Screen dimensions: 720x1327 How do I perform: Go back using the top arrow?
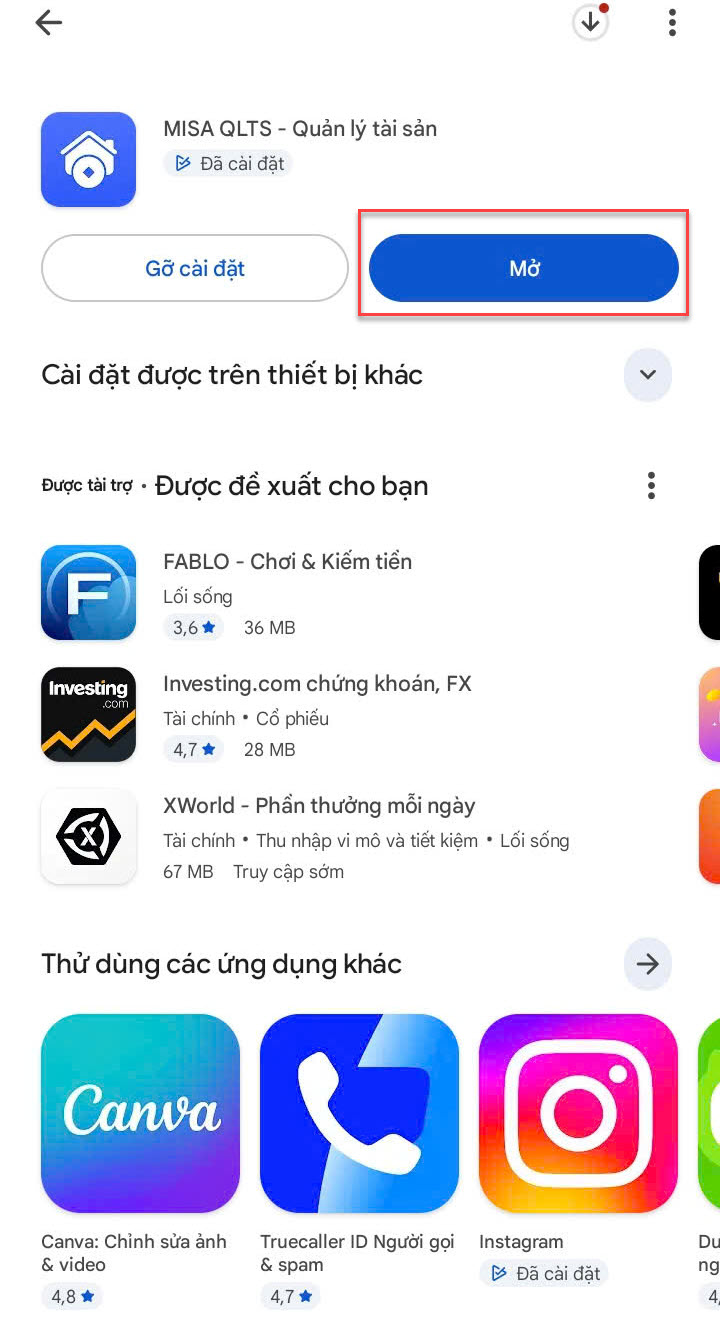tap(48, 24)
